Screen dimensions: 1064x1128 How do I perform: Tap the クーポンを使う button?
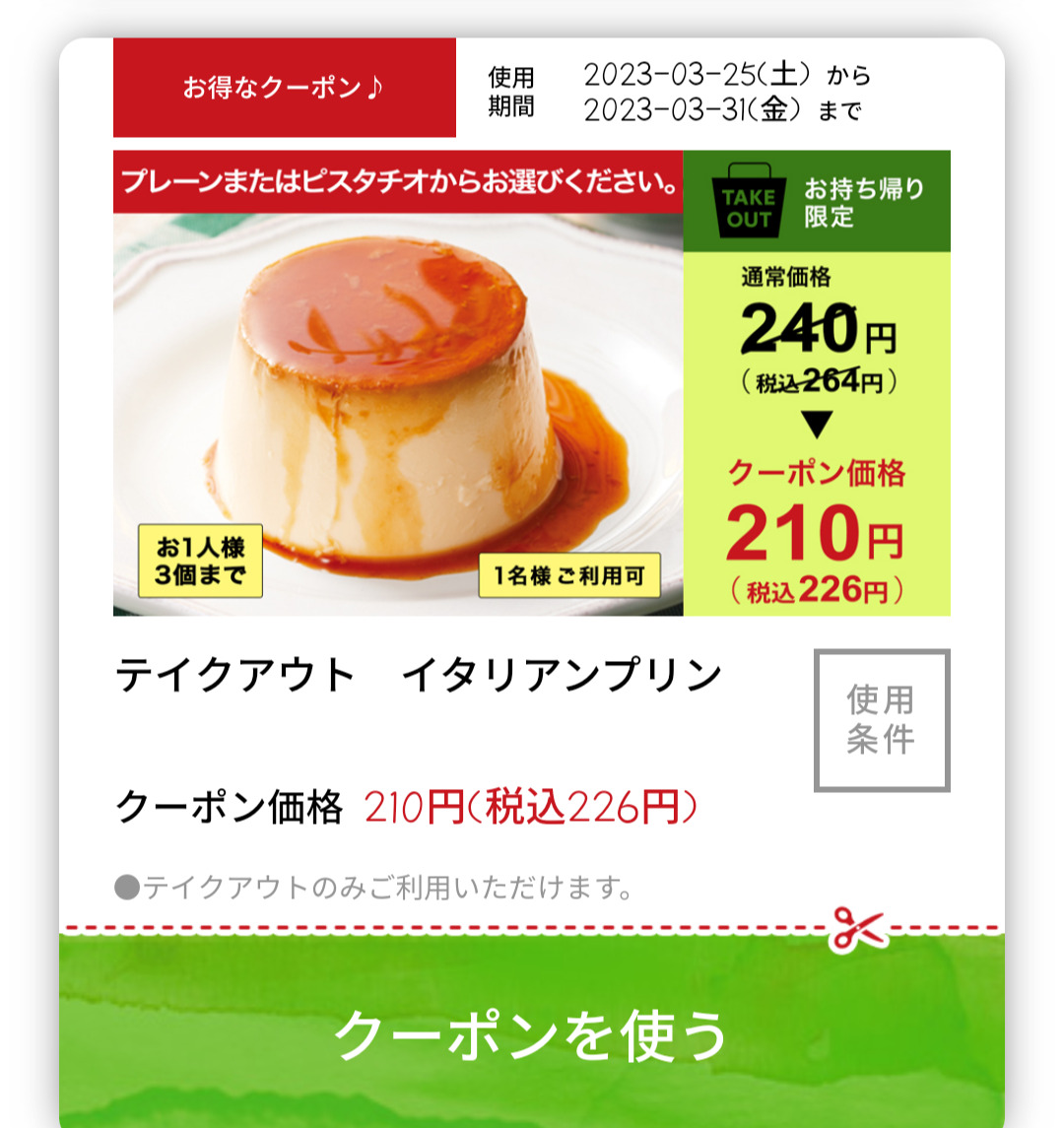531,1035
